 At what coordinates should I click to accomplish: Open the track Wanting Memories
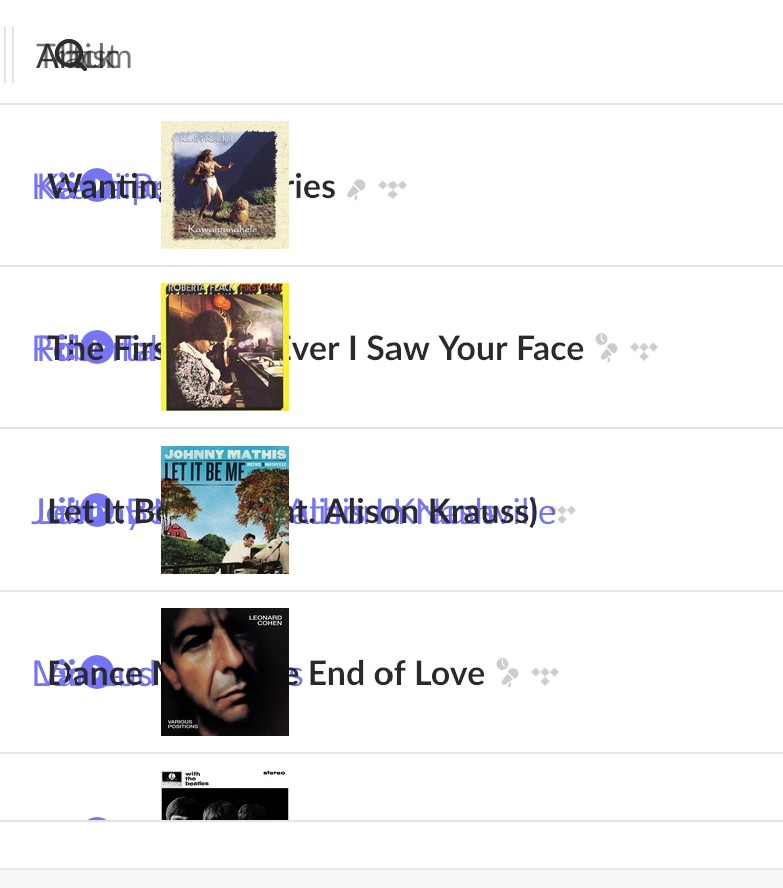310,187
